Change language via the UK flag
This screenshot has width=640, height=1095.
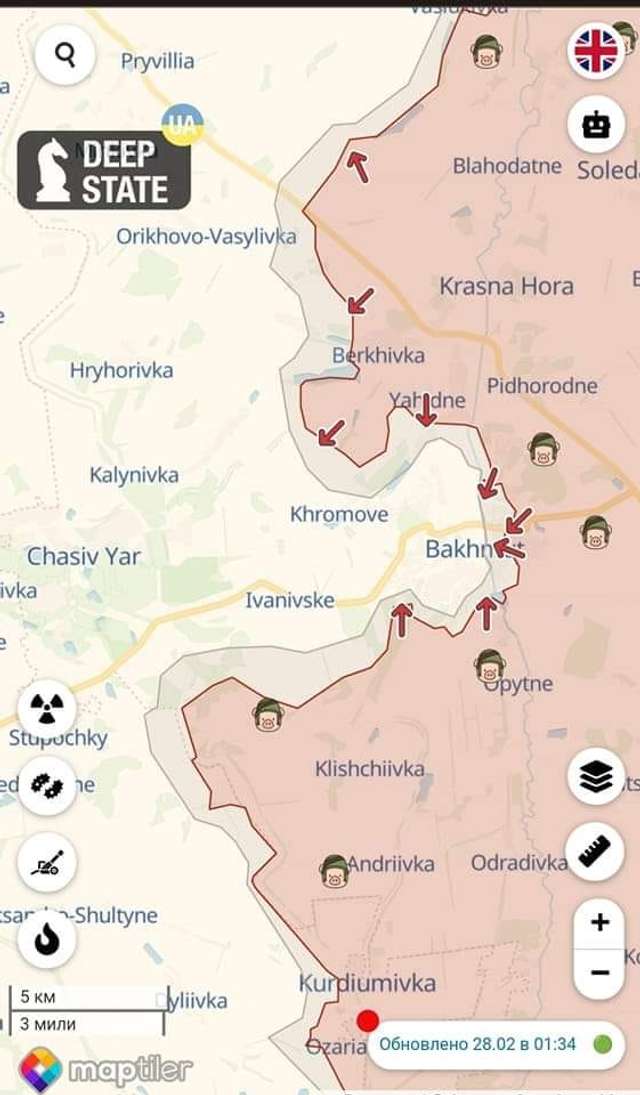pos(596,51)
